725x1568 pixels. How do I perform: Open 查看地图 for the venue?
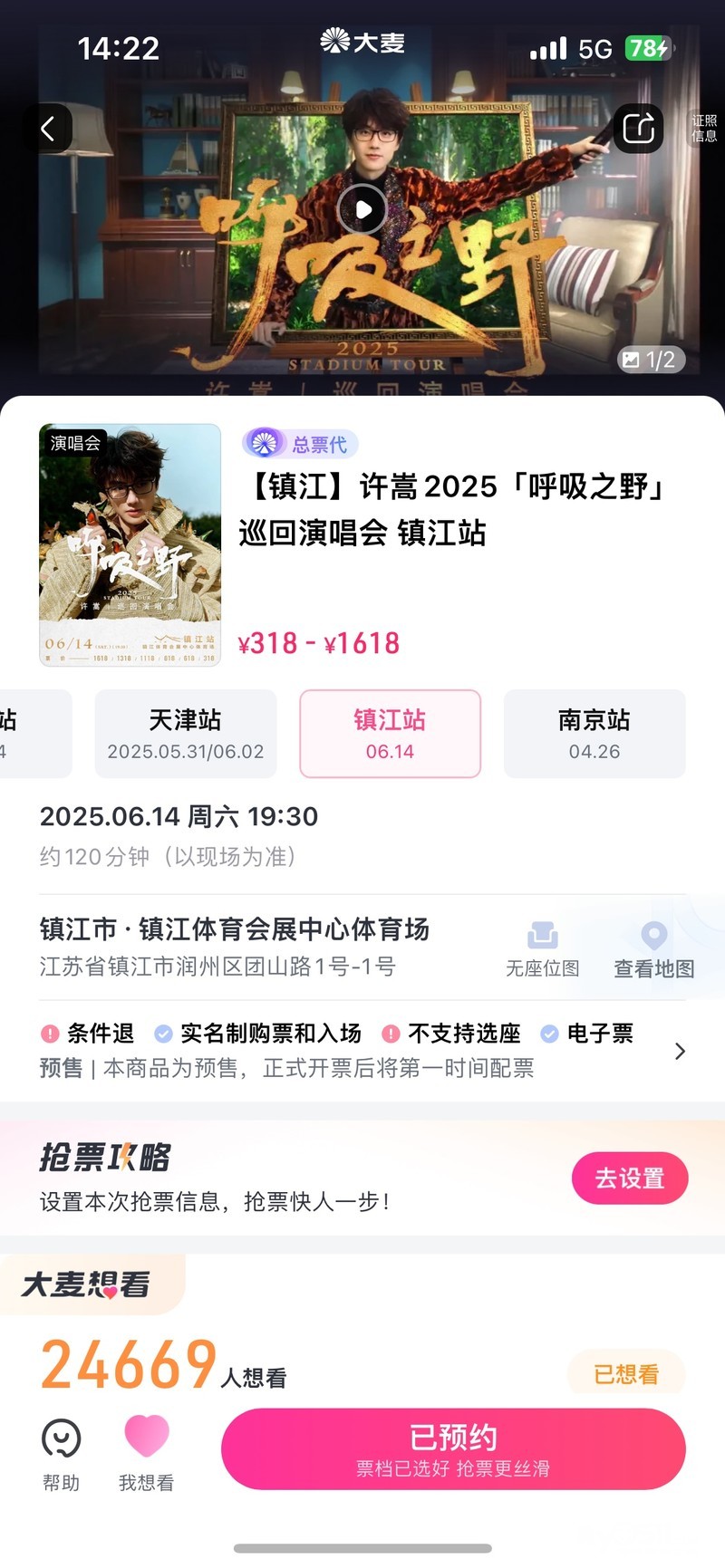pos(653,950)
